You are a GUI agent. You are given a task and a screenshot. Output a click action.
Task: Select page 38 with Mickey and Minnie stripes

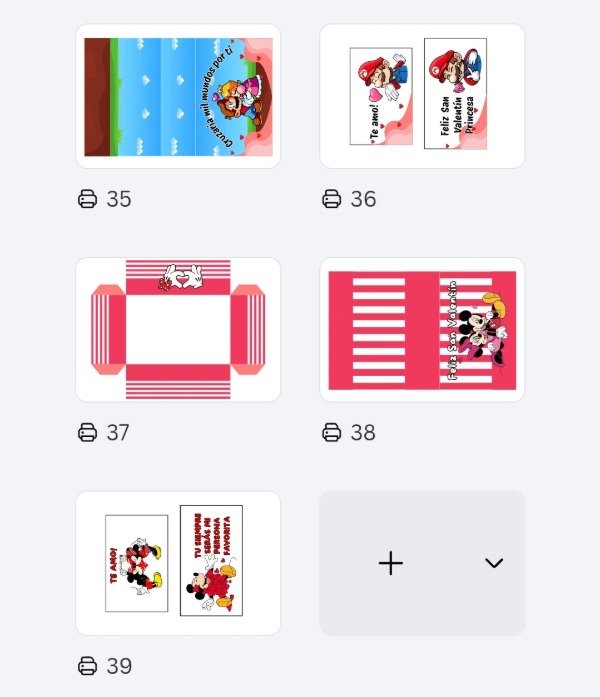[x=422, y=330]
